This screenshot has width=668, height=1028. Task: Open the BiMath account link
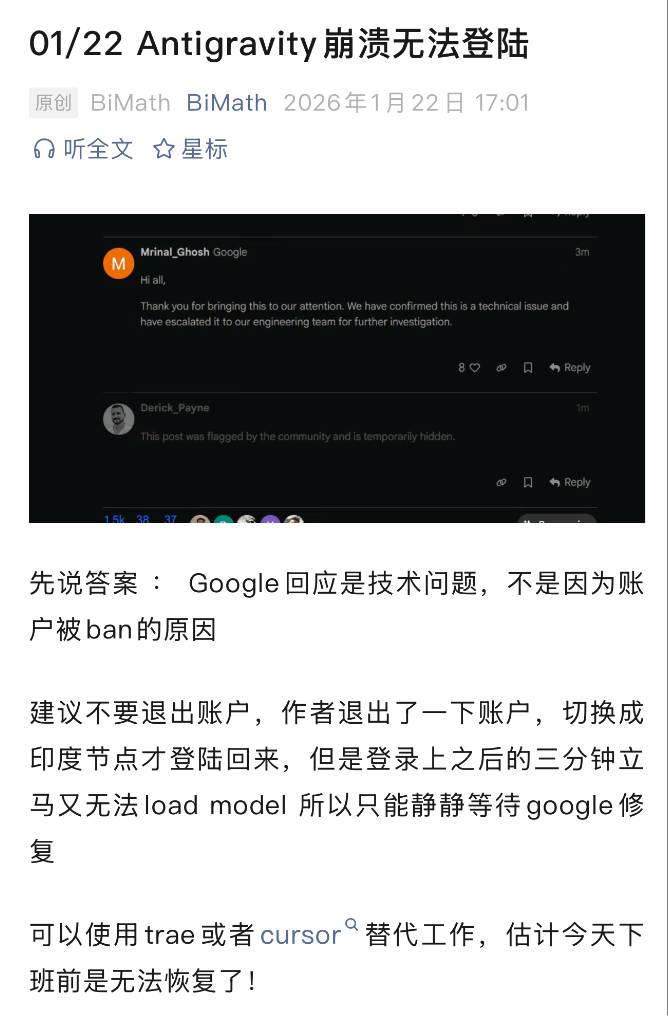tap(227, 102)
